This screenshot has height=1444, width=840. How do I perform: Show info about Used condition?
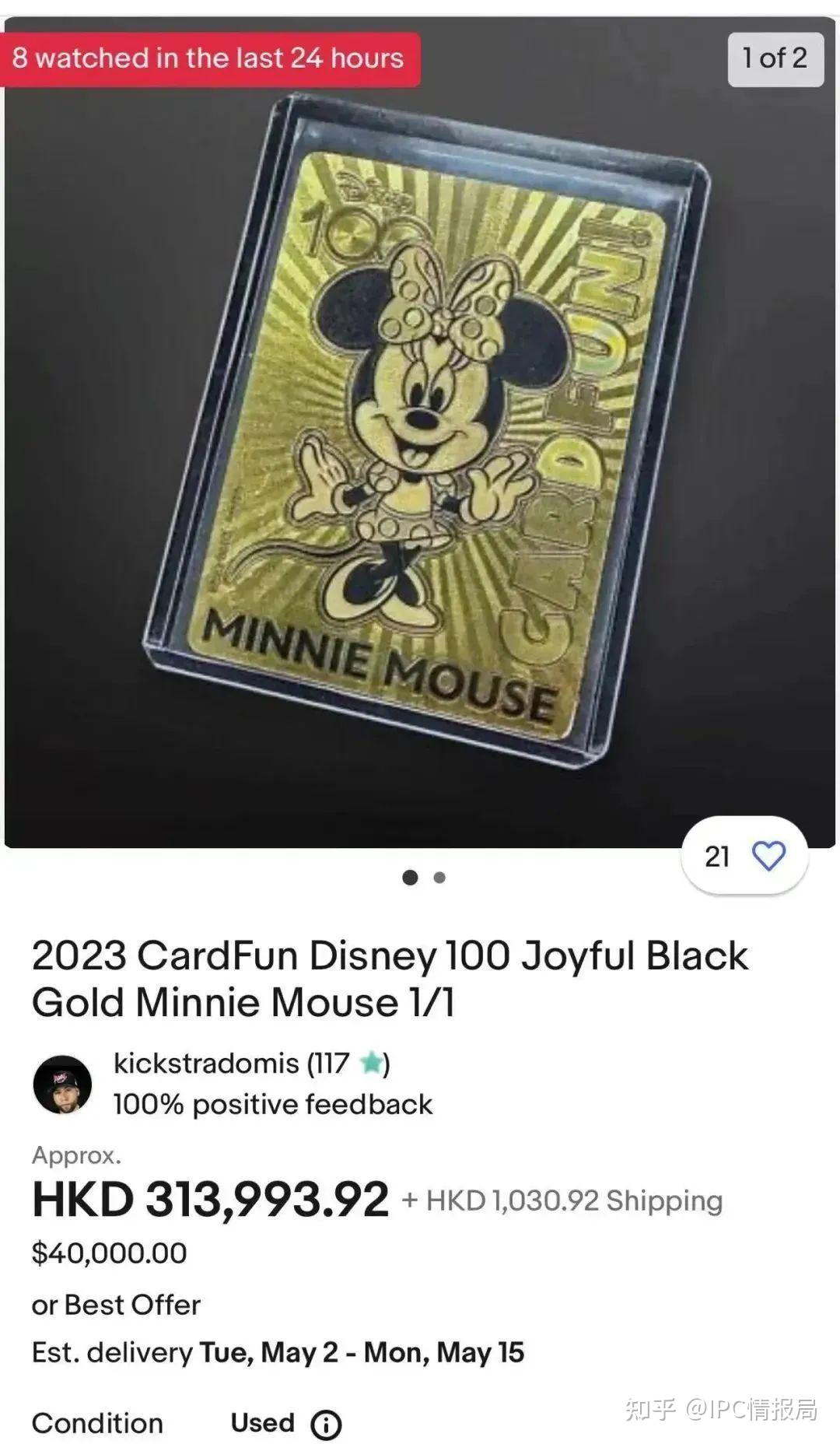click(x=326, y=1425)
